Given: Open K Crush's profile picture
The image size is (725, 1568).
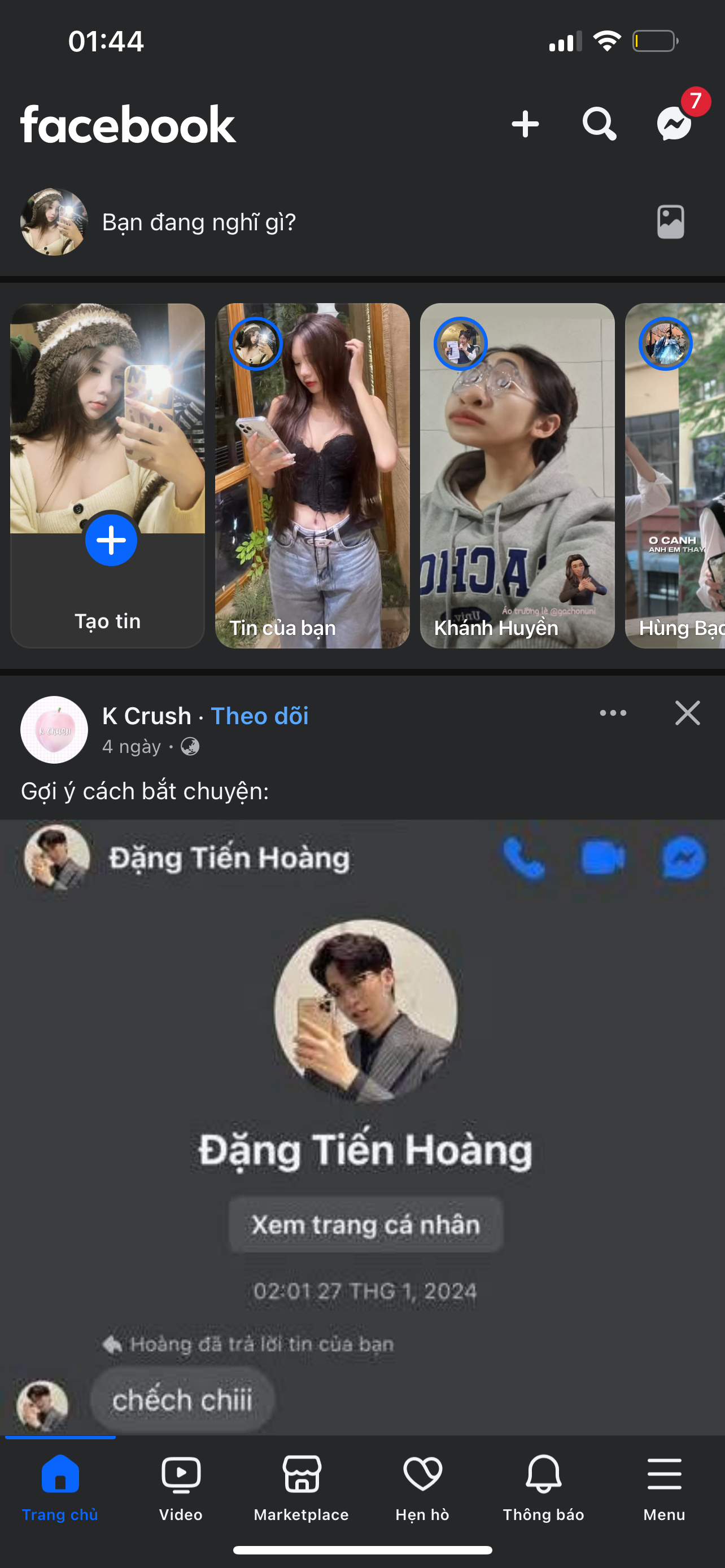Looking at the screenshot, I should 54,729.
